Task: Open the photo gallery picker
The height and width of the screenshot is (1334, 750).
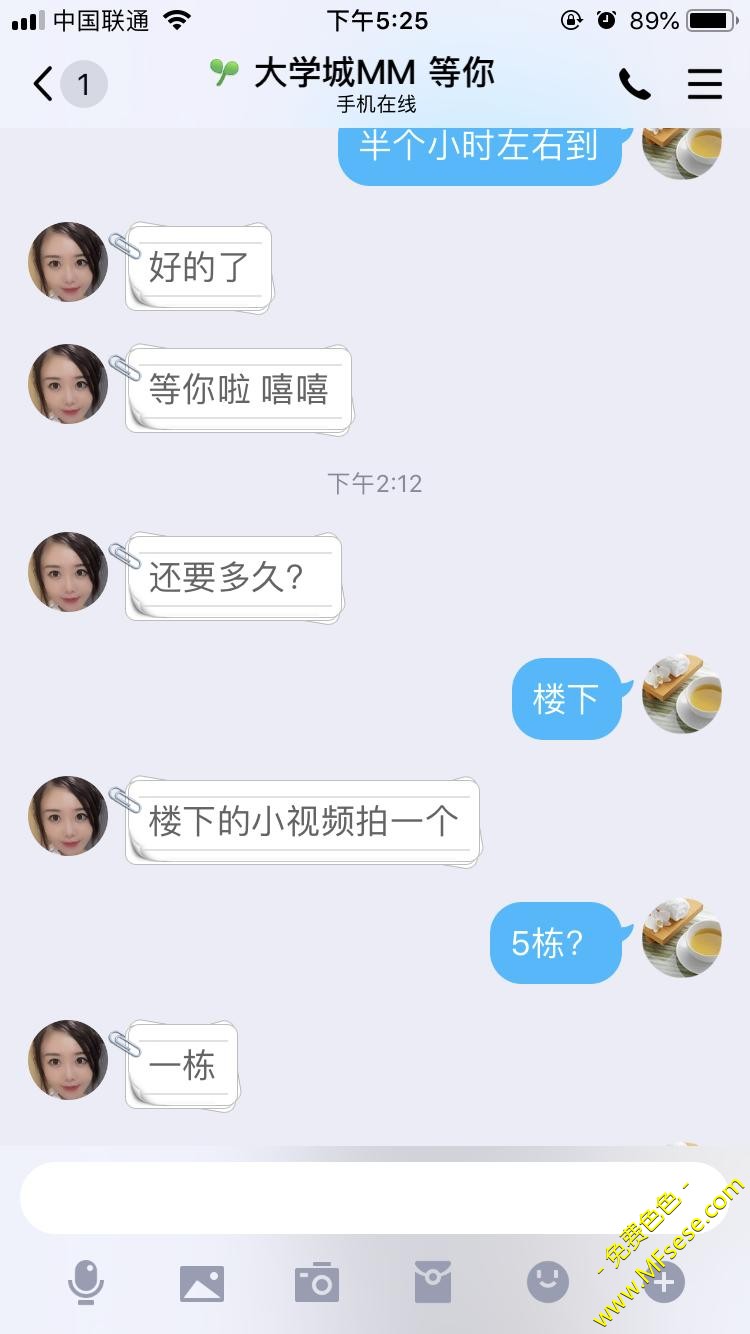Action: (x=202, y=1282)
